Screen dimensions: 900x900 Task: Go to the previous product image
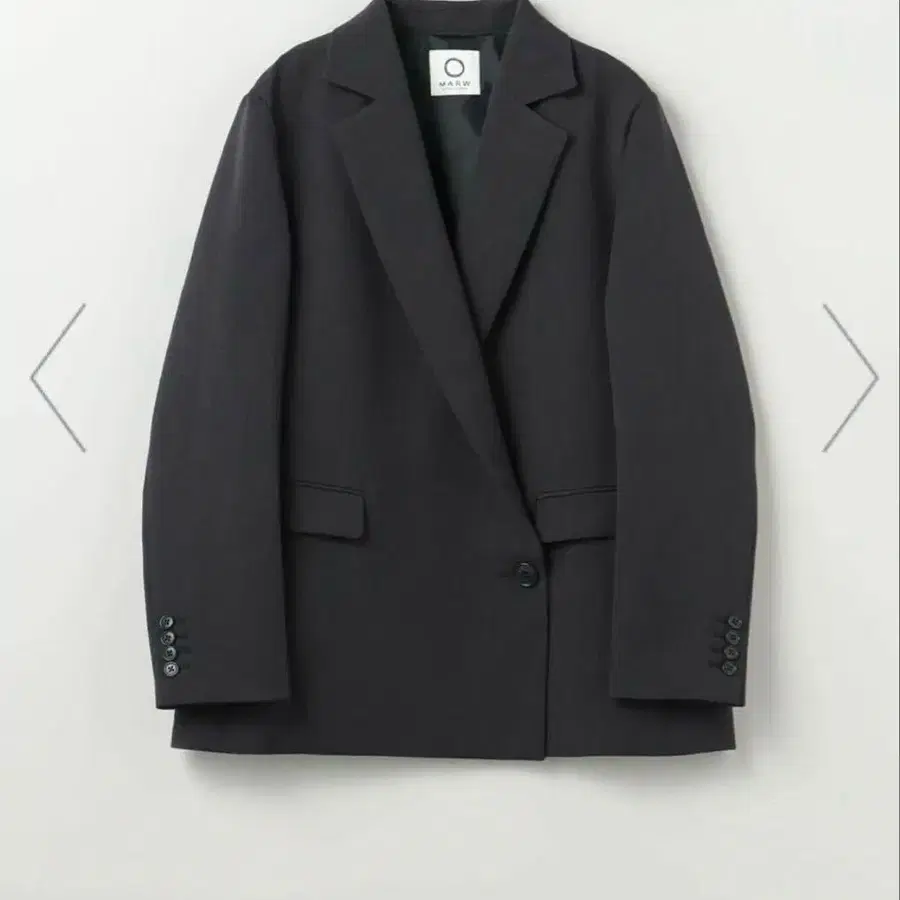[x=58, y=378]
